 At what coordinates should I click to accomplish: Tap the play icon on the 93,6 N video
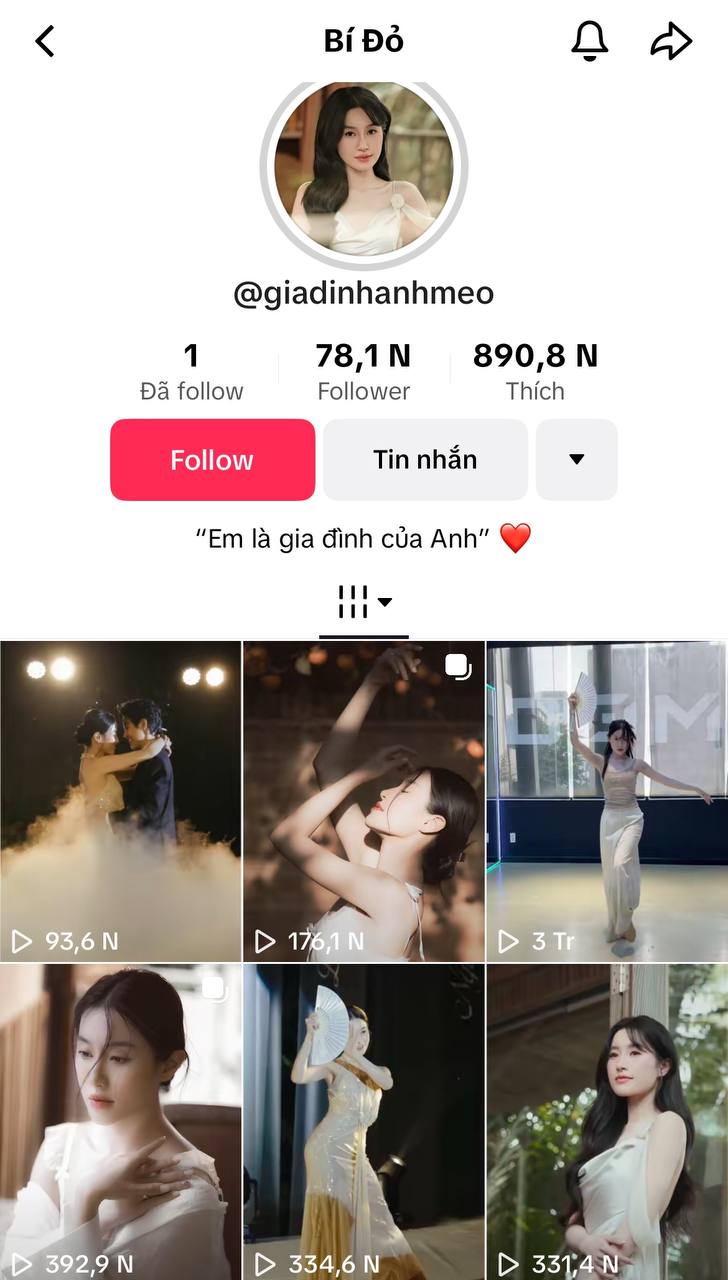pyautogui.click(x=22, y=940)
